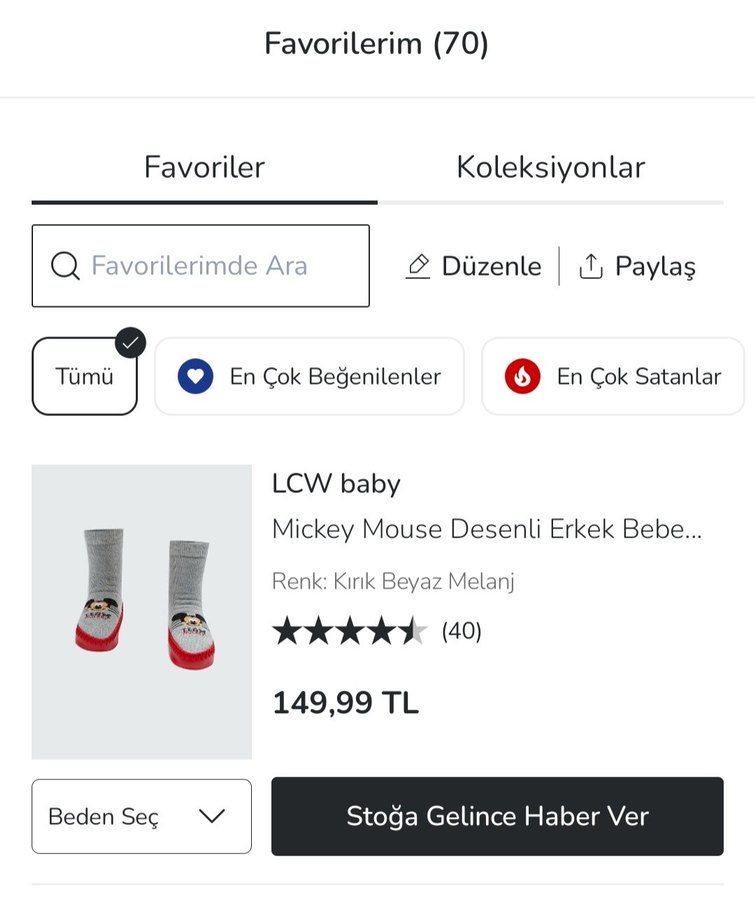Open the review count (40) link

tap(462, 631)
